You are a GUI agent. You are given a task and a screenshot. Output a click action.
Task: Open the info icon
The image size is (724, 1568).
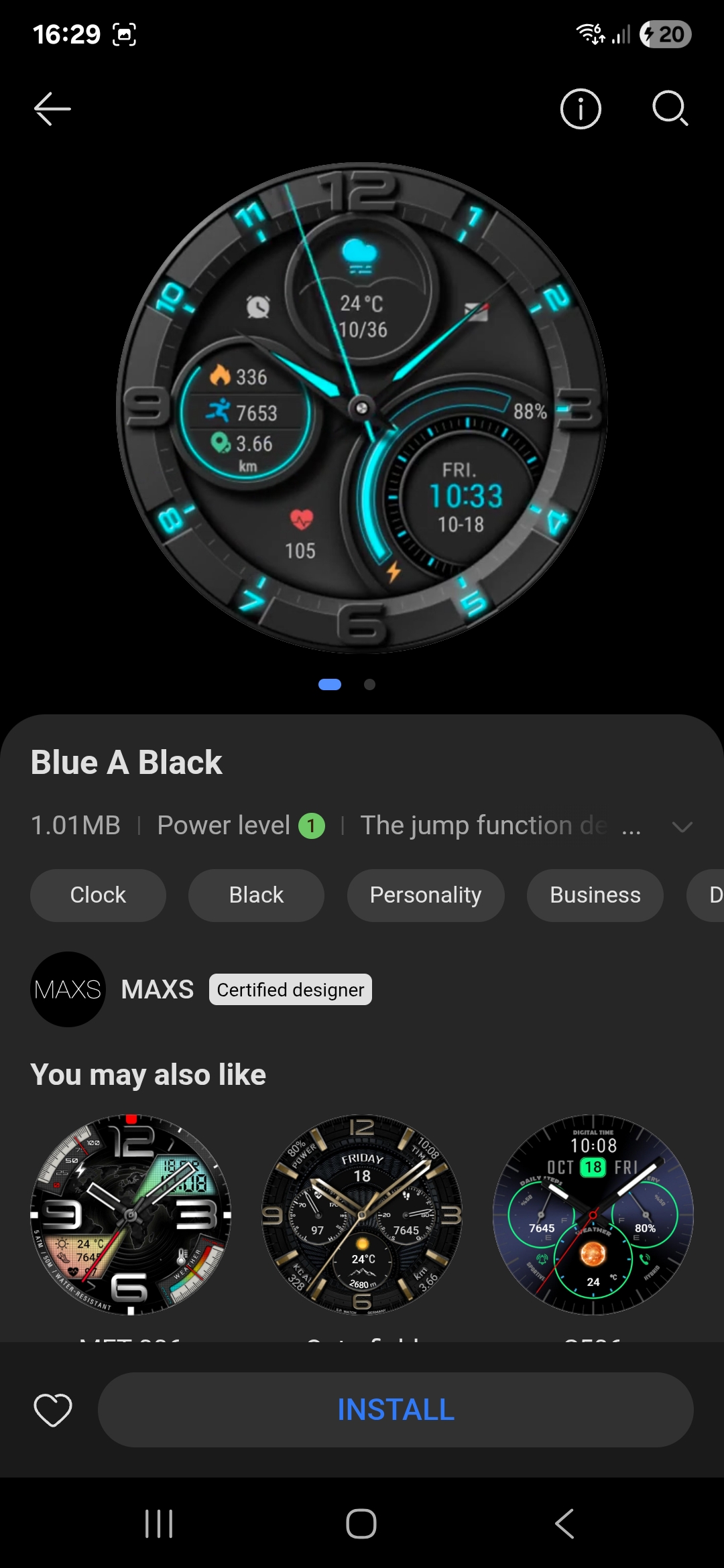(x=581, y=109)
